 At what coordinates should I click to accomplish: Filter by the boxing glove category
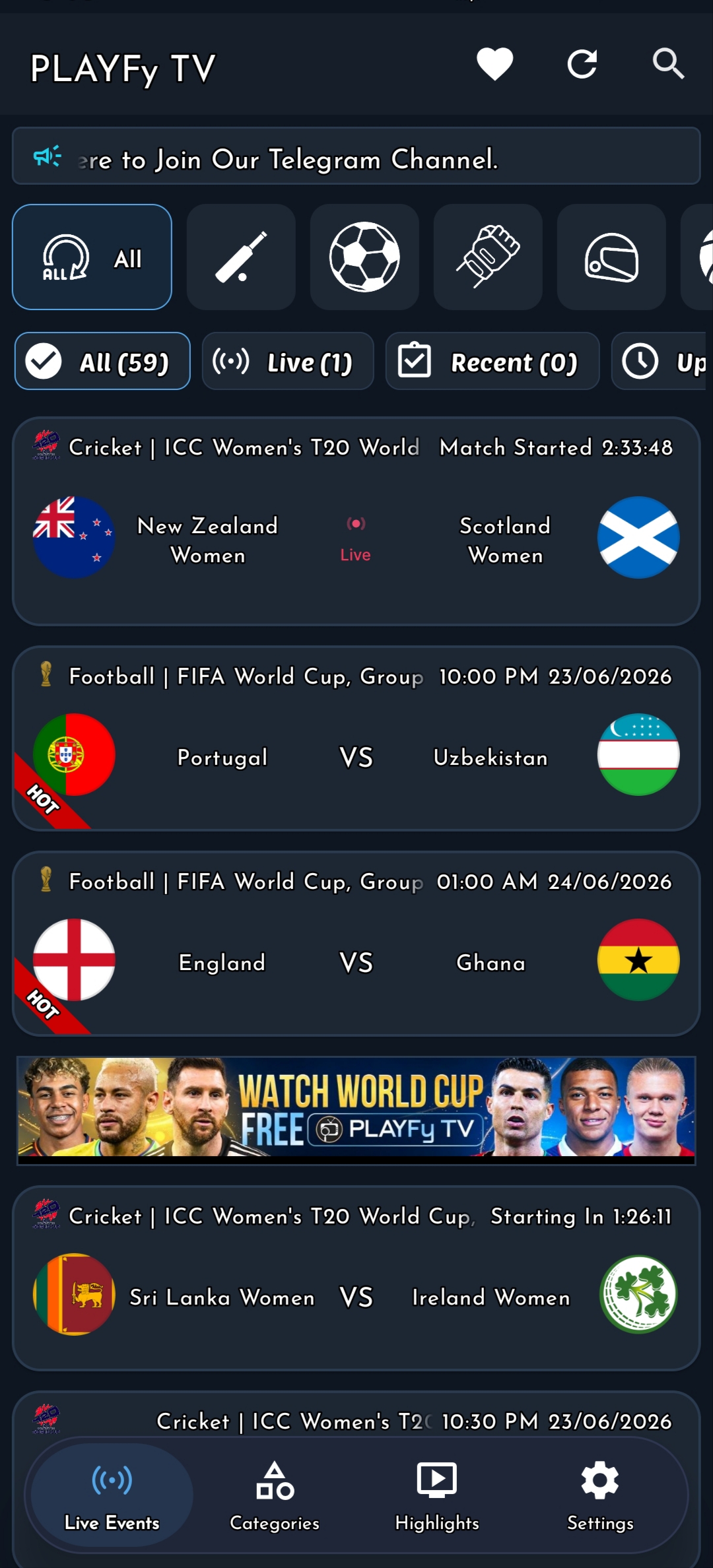pyautogui.click(x=488, y=257)
